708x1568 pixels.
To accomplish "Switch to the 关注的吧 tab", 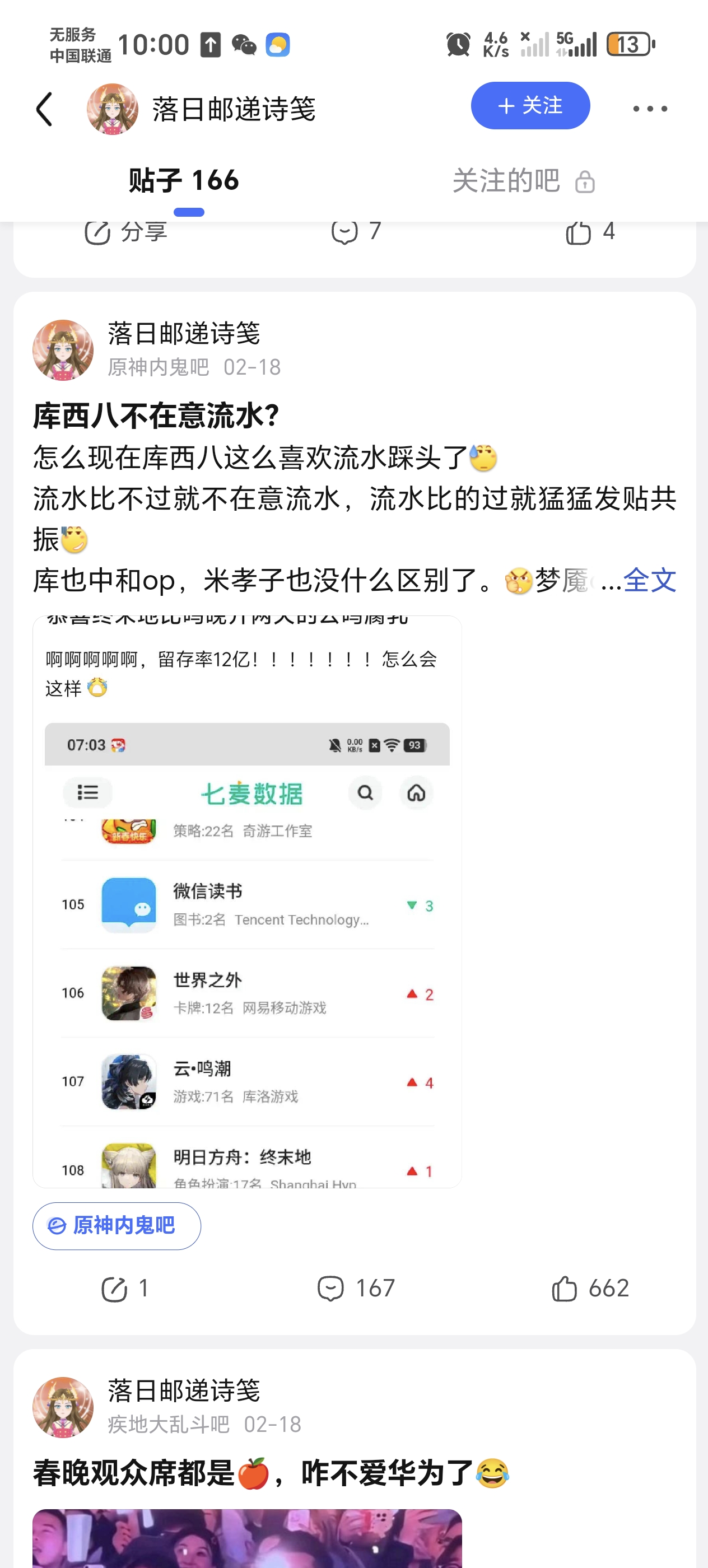I will point(523,181).
